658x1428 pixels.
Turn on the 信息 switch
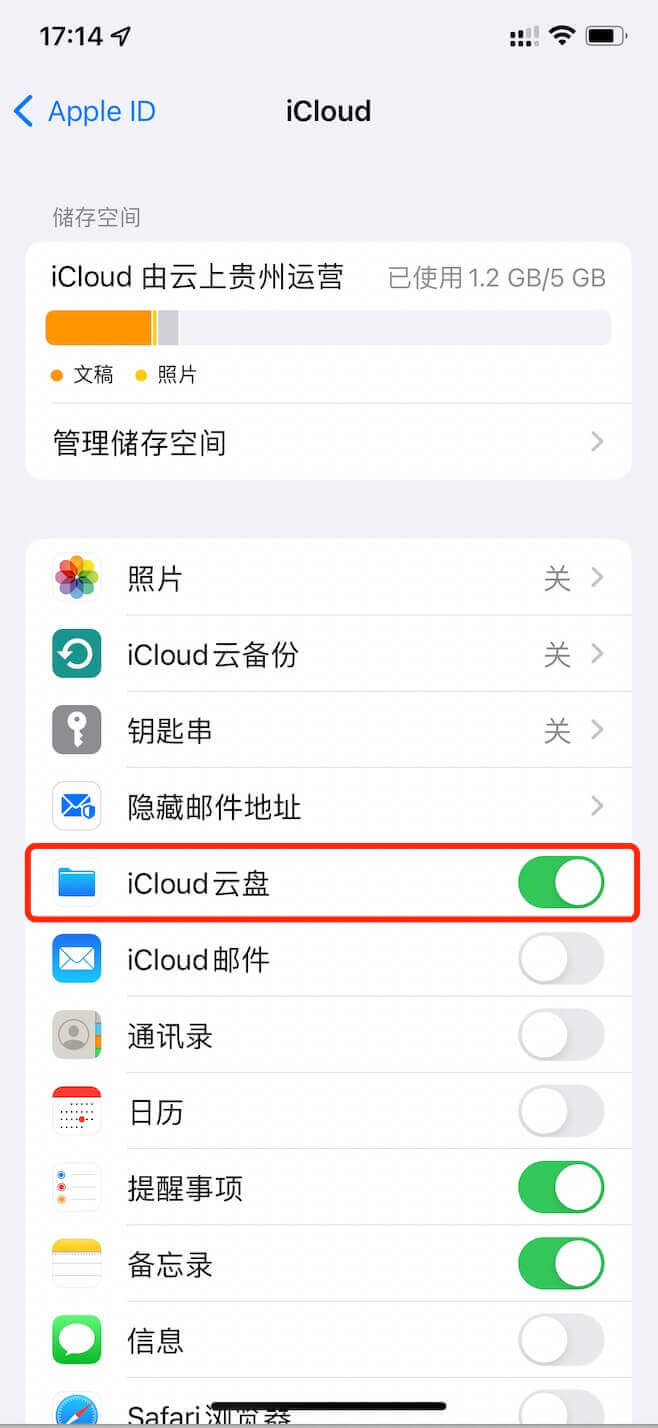[x=561, y=1340]
